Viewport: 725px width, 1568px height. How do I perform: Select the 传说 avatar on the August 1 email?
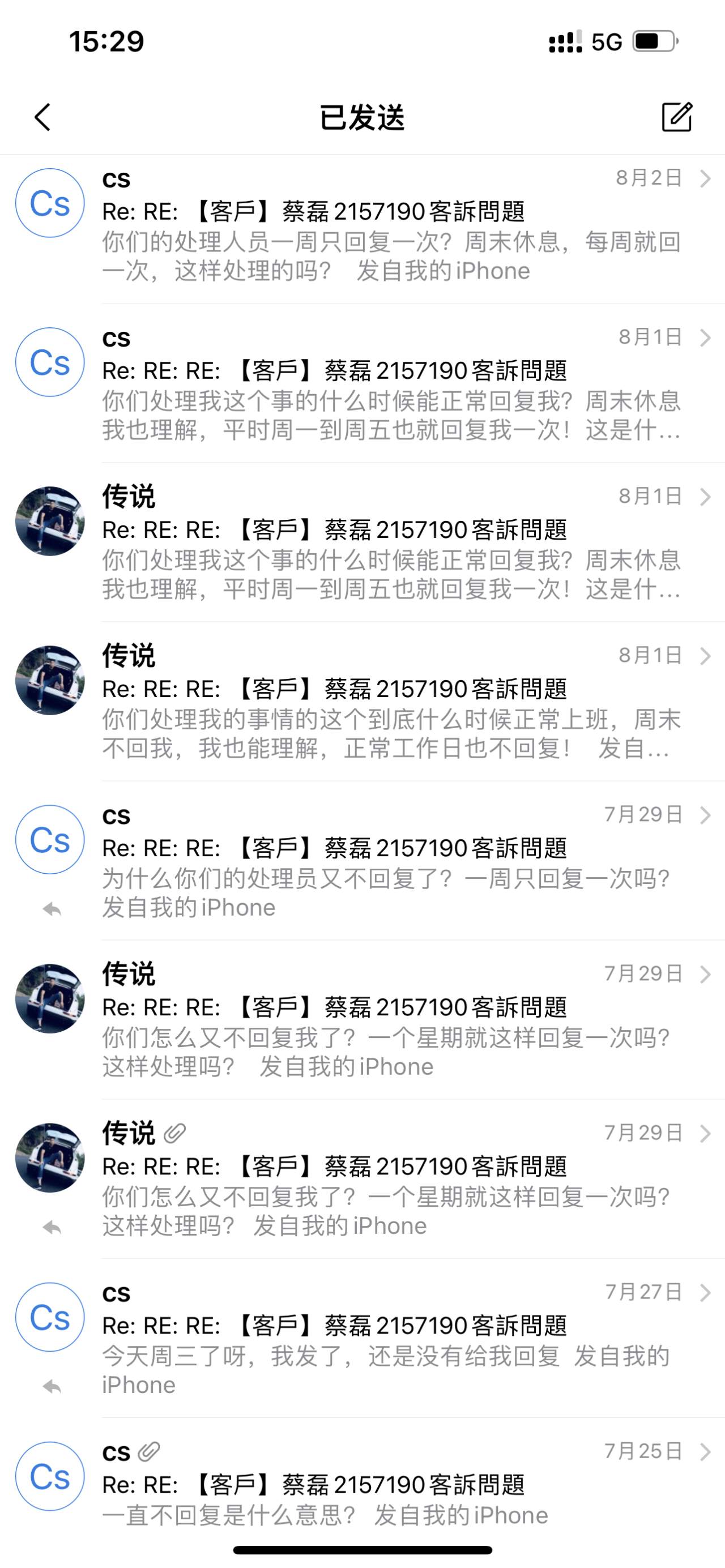[x=50, y=522]
